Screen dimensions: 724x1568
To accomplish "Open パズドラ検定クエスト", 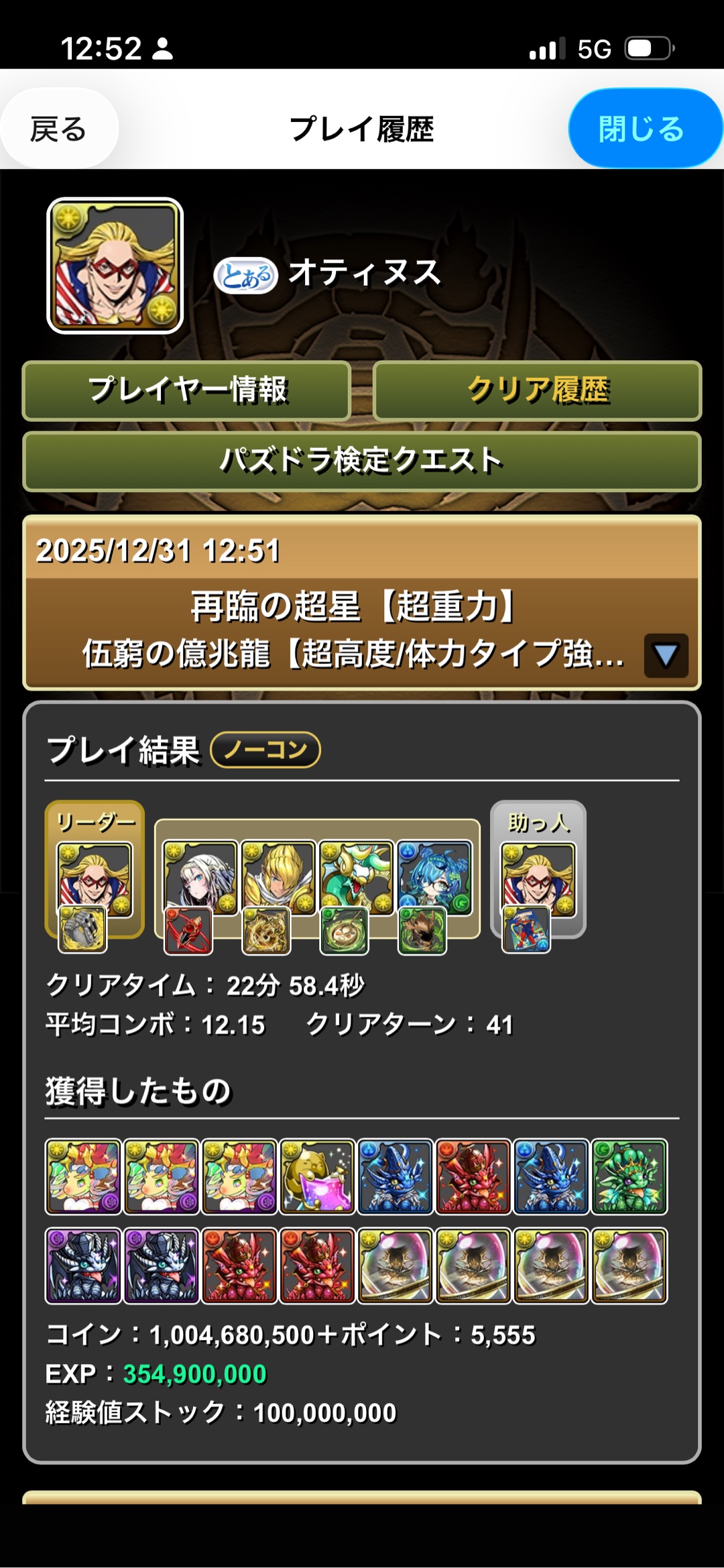I will click(x=362, y=461).
